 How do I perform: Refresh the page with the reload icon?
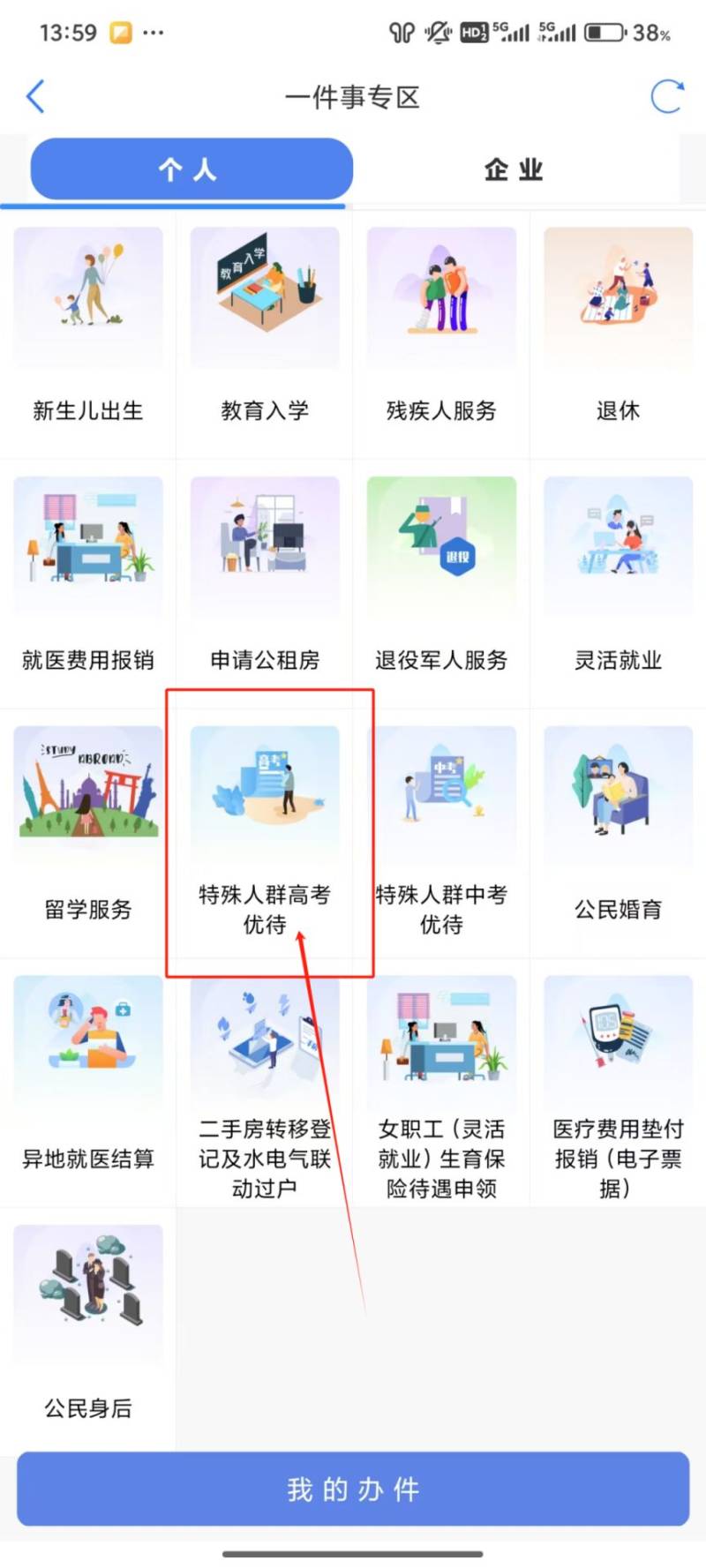(x=666, y=96)
